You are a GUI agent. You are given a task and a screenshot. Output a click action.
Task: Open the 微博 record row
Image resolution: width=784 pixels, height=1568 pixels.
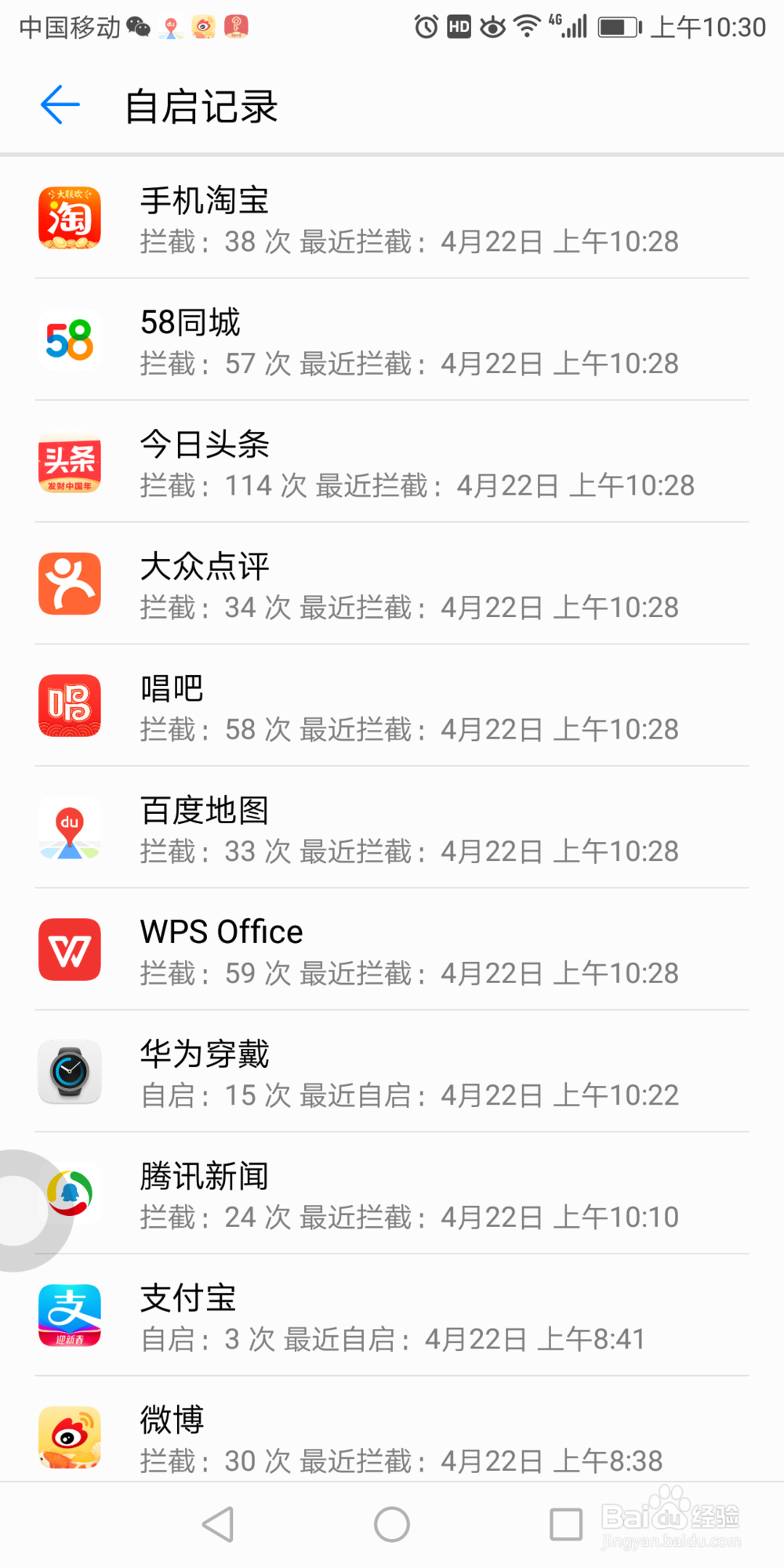[392, 1429]
